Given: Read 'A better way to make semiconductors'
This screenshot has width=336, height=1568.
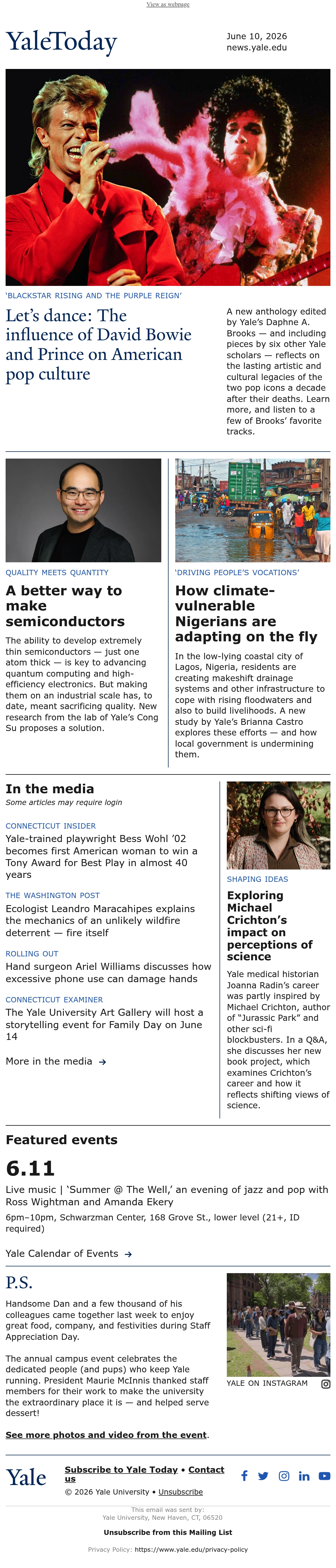Looking at the screenshot, I should coord(65,606).
